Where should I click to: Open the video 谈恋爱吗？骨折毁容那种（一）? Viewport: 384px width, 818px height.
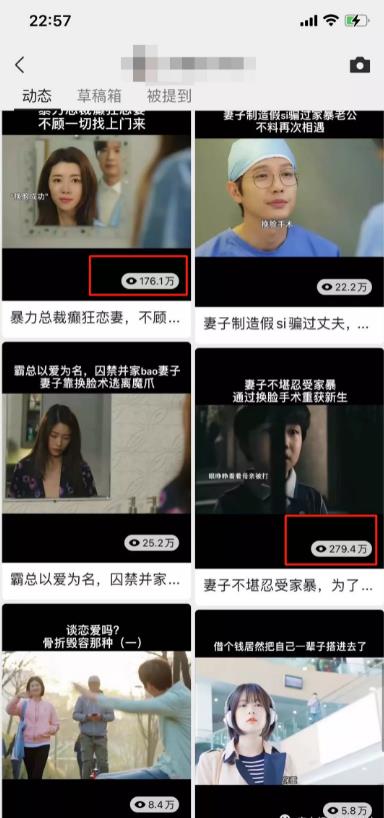coord(97,711)
